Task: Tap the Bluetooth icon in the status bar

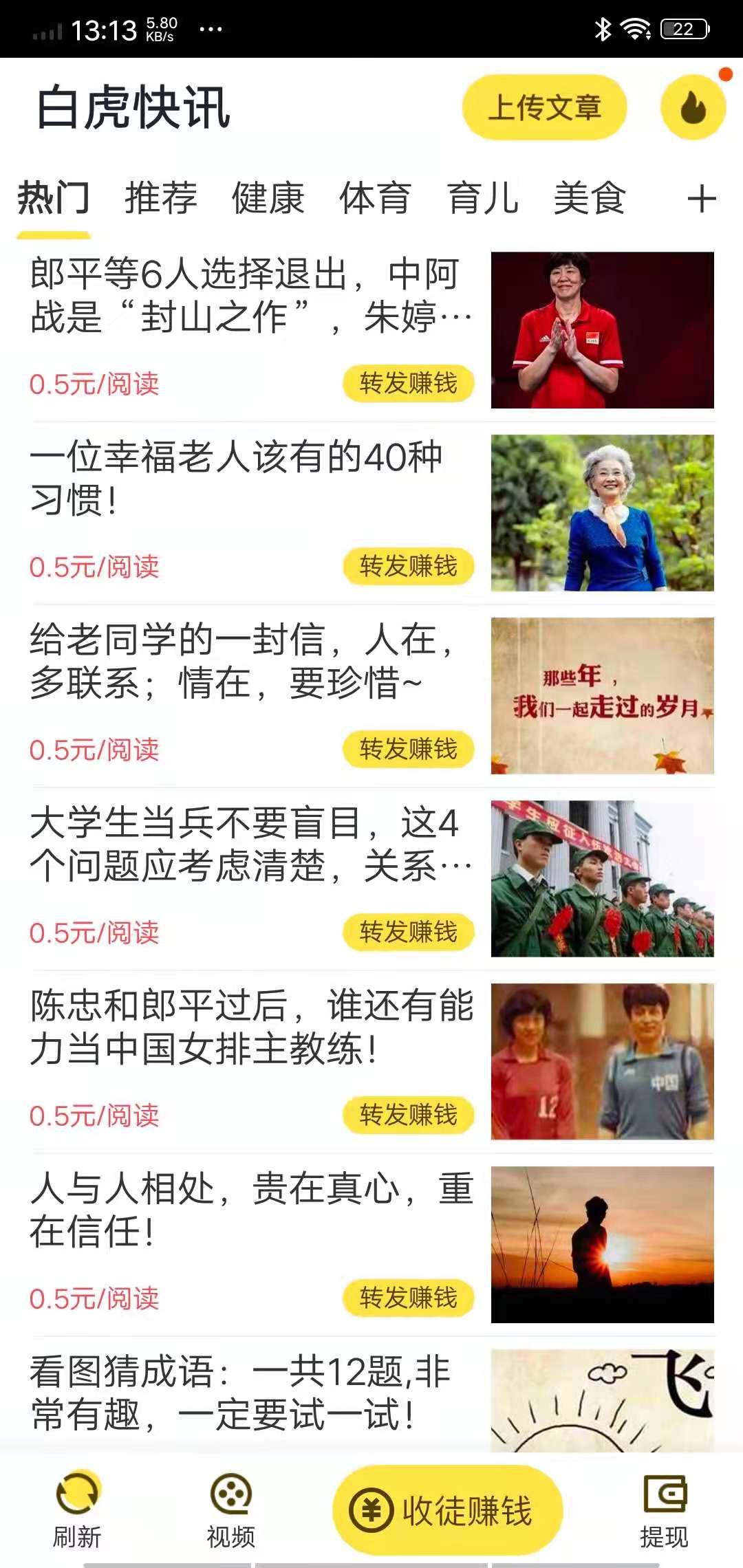Action: coord(603,29)
